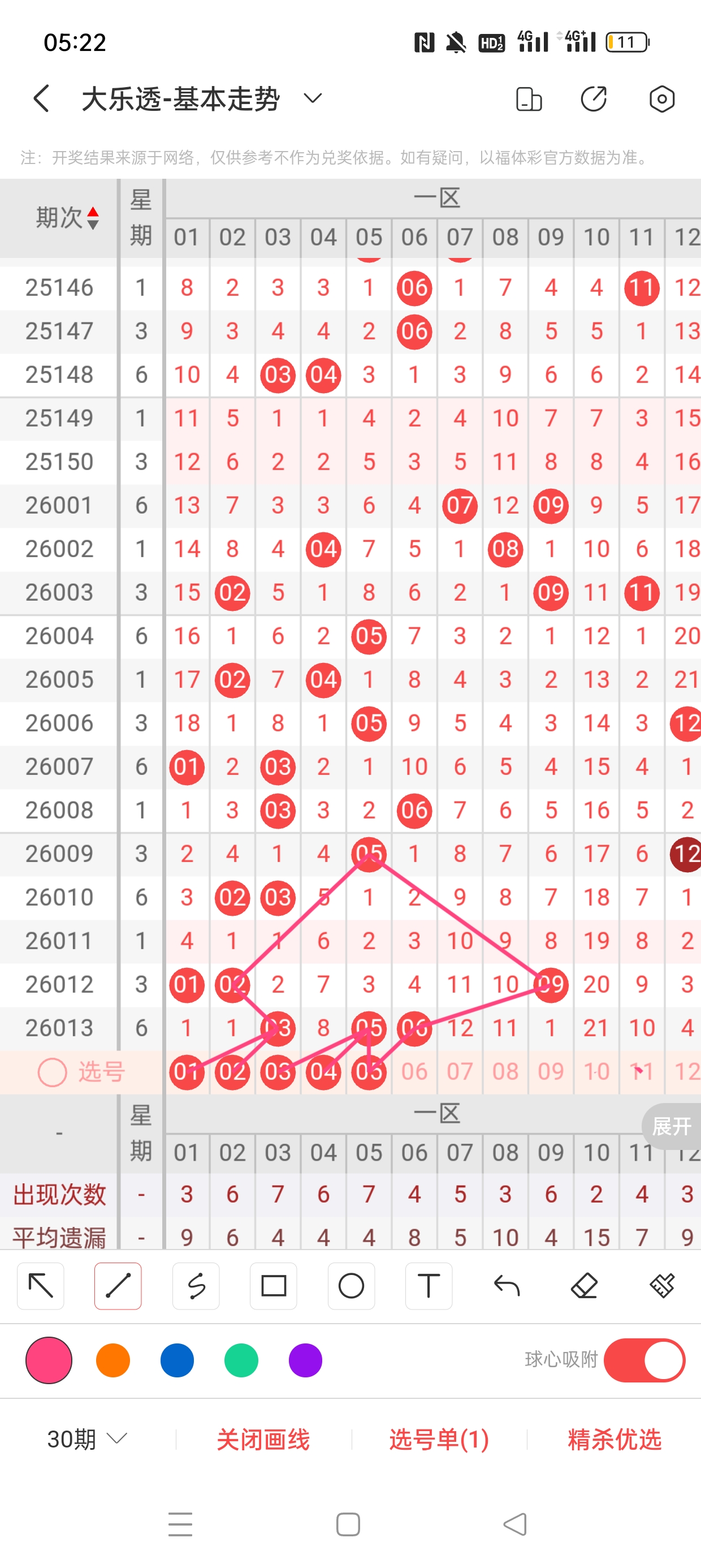Open the 大乐透-基本走势 dropdown
The image size is (701, 1568).
click(x=312, y=98)
